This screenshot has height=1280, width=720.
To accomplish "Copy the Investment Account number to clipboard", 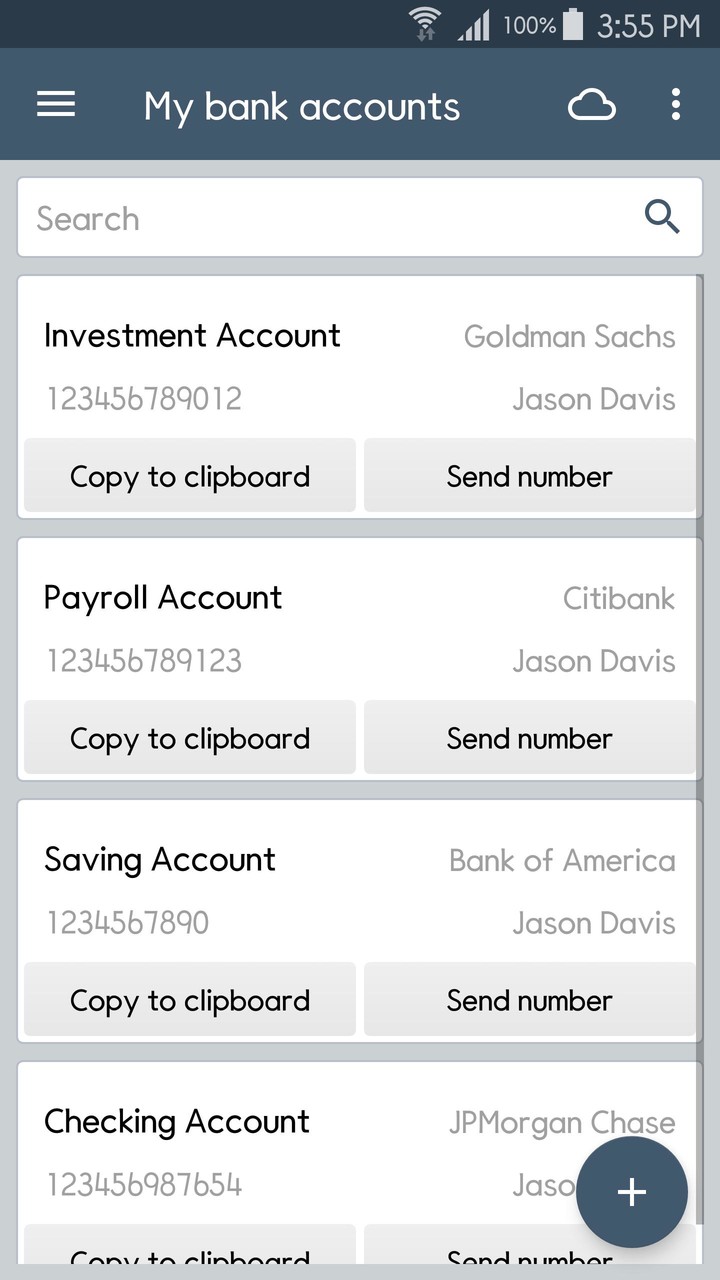I will (189, 476).
